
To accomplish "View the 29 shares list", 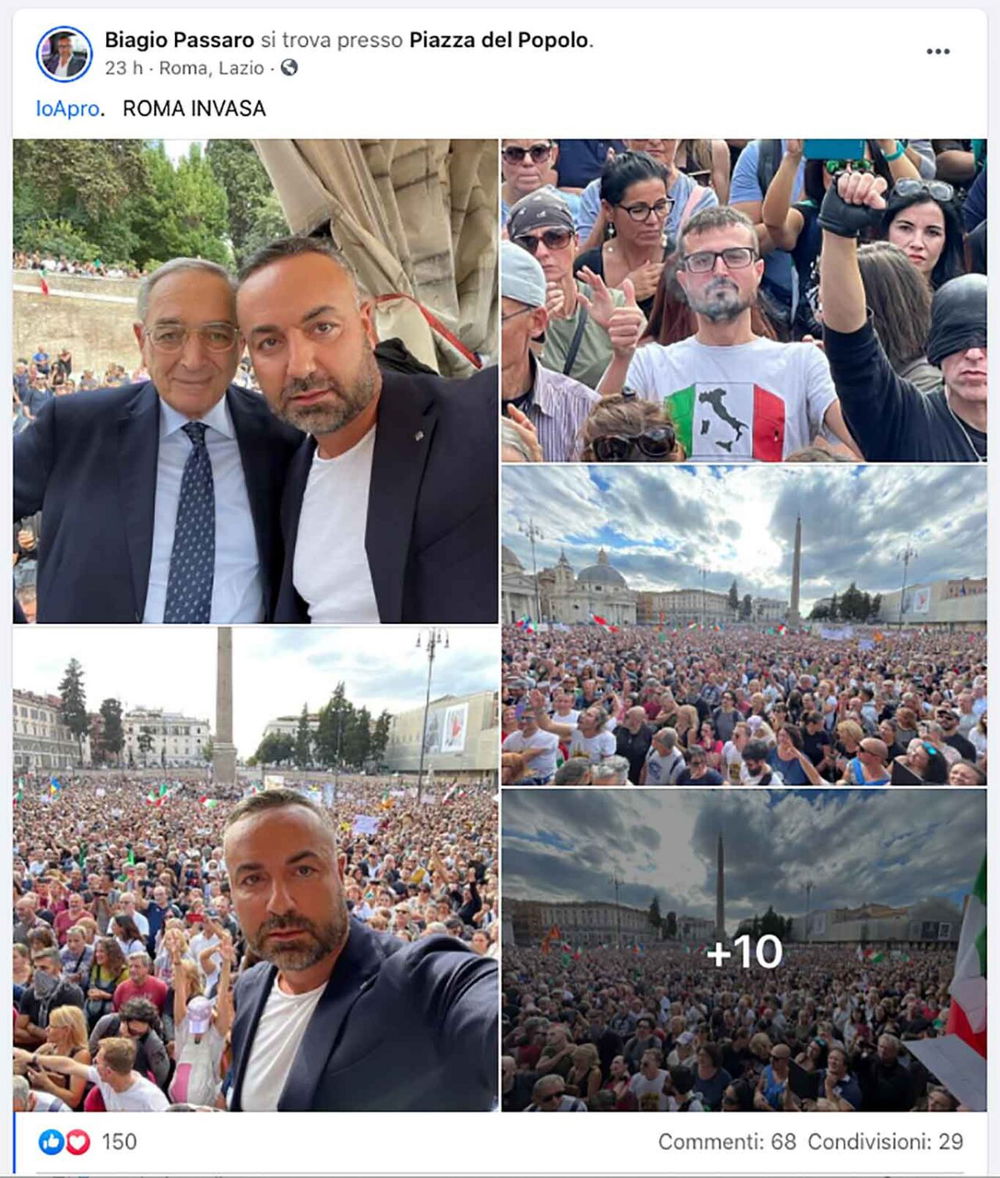I will tap(885, 1141).
